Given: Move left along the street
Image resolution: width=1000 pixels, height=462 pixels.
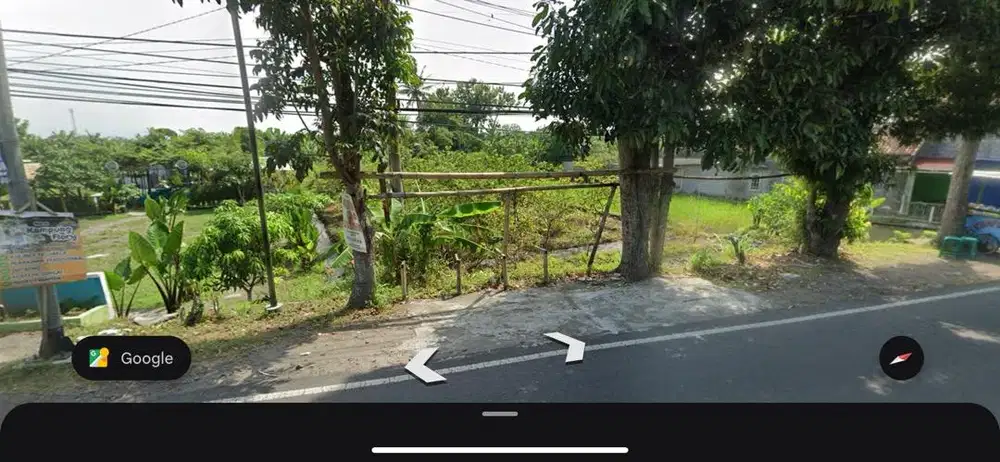Looking at the screenshot, I should point(424,366).
